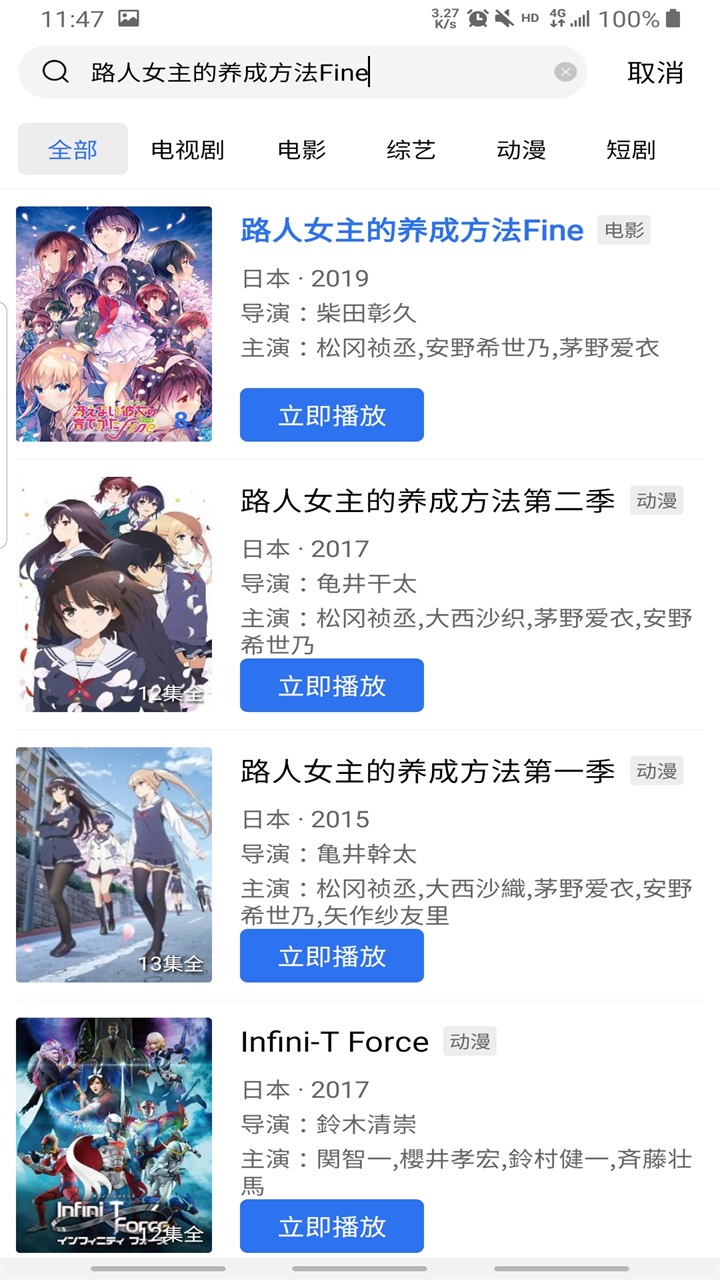View the 路人女主的养成方法第一季 poster

pyautogui.click(x=114, y=864)
